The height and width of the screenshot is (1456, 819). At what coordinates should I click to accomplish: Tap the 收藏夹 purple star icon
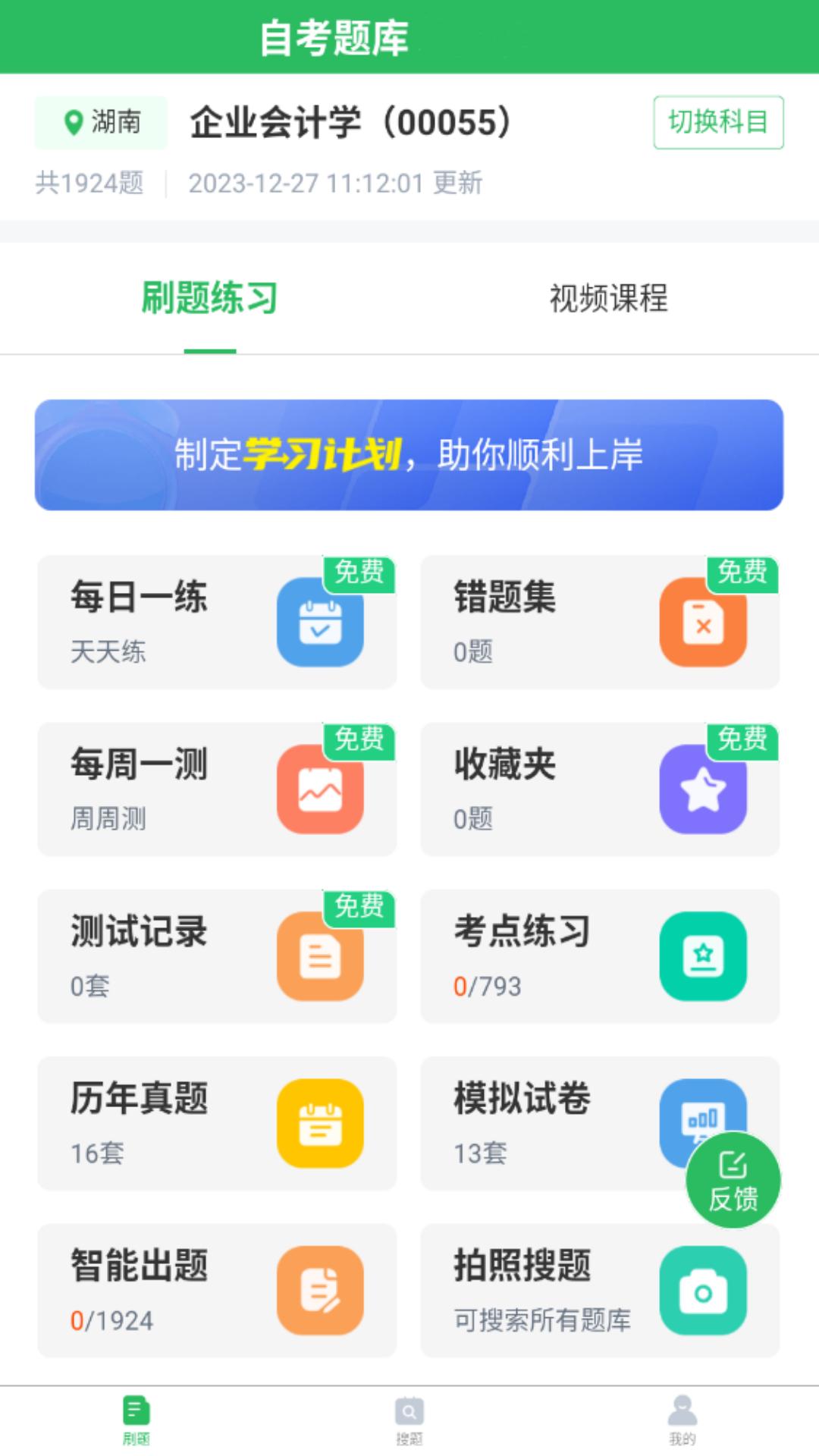click(x=704, y=789)
